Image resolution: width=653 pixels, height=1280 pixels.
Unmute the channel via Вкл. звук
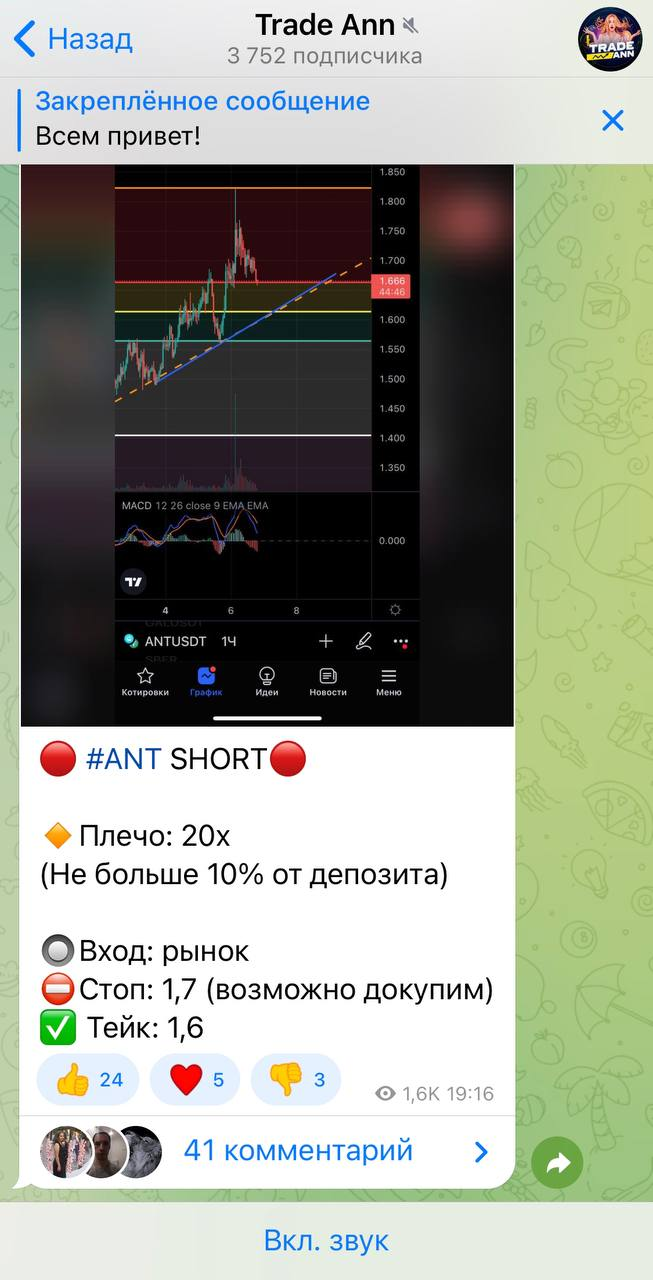pyautogui.click(x=326, y=1241)
